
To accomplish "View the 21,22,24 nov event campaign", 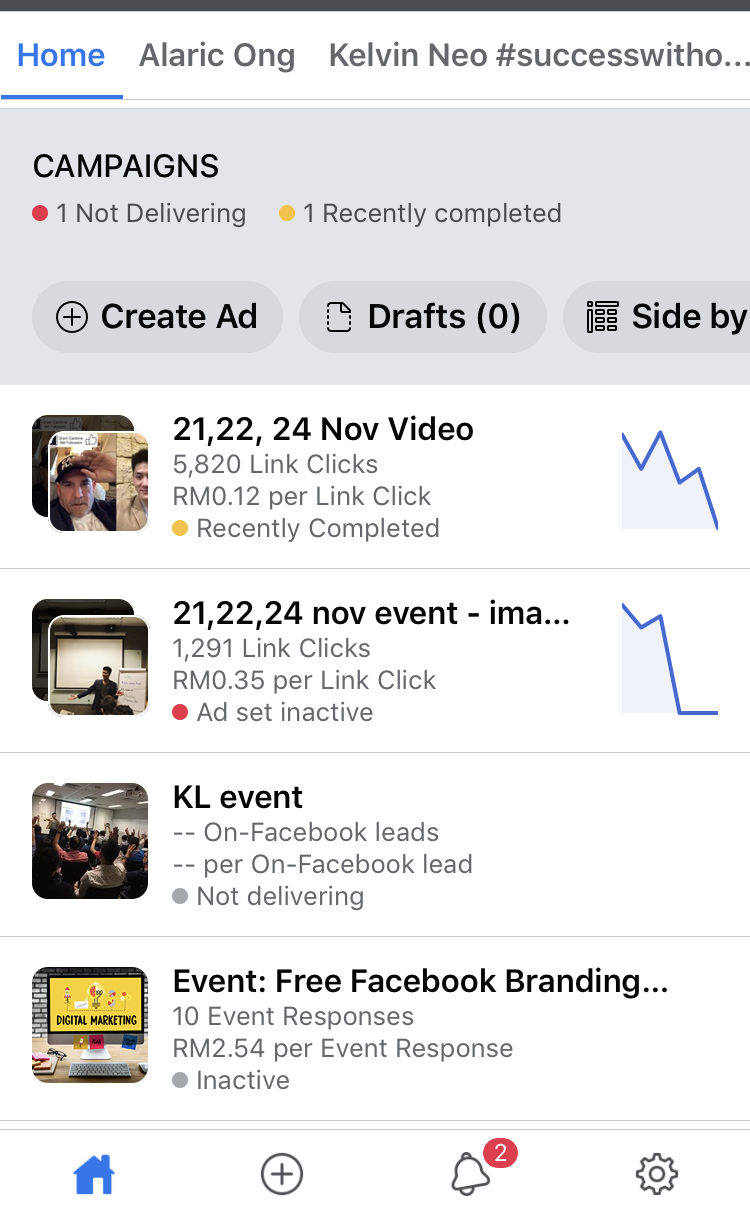I will click(x=371, y=613).
